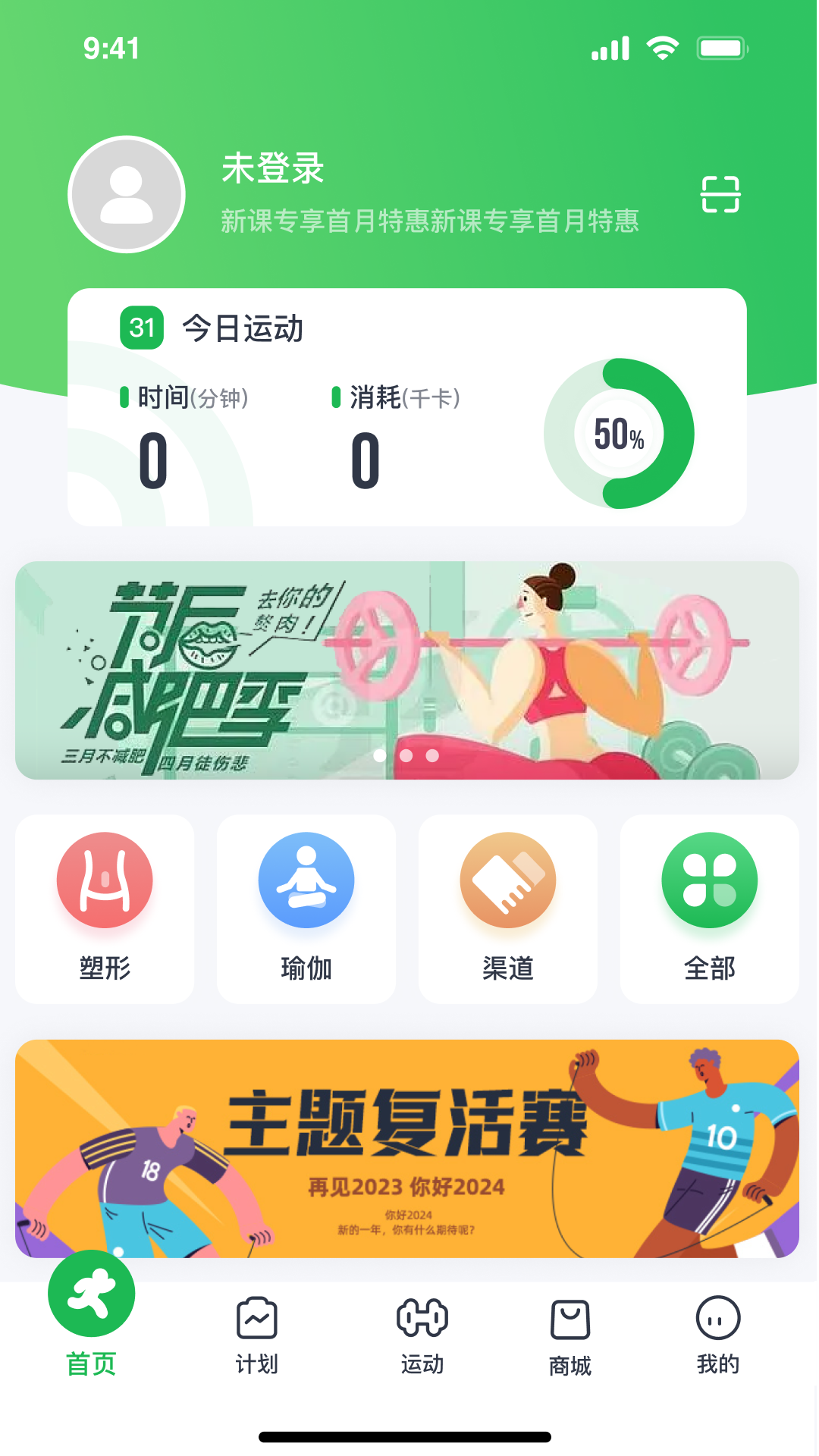Switch to the 运动 tab
This screenshot has width=819, height=1456.
(422, 1335)
